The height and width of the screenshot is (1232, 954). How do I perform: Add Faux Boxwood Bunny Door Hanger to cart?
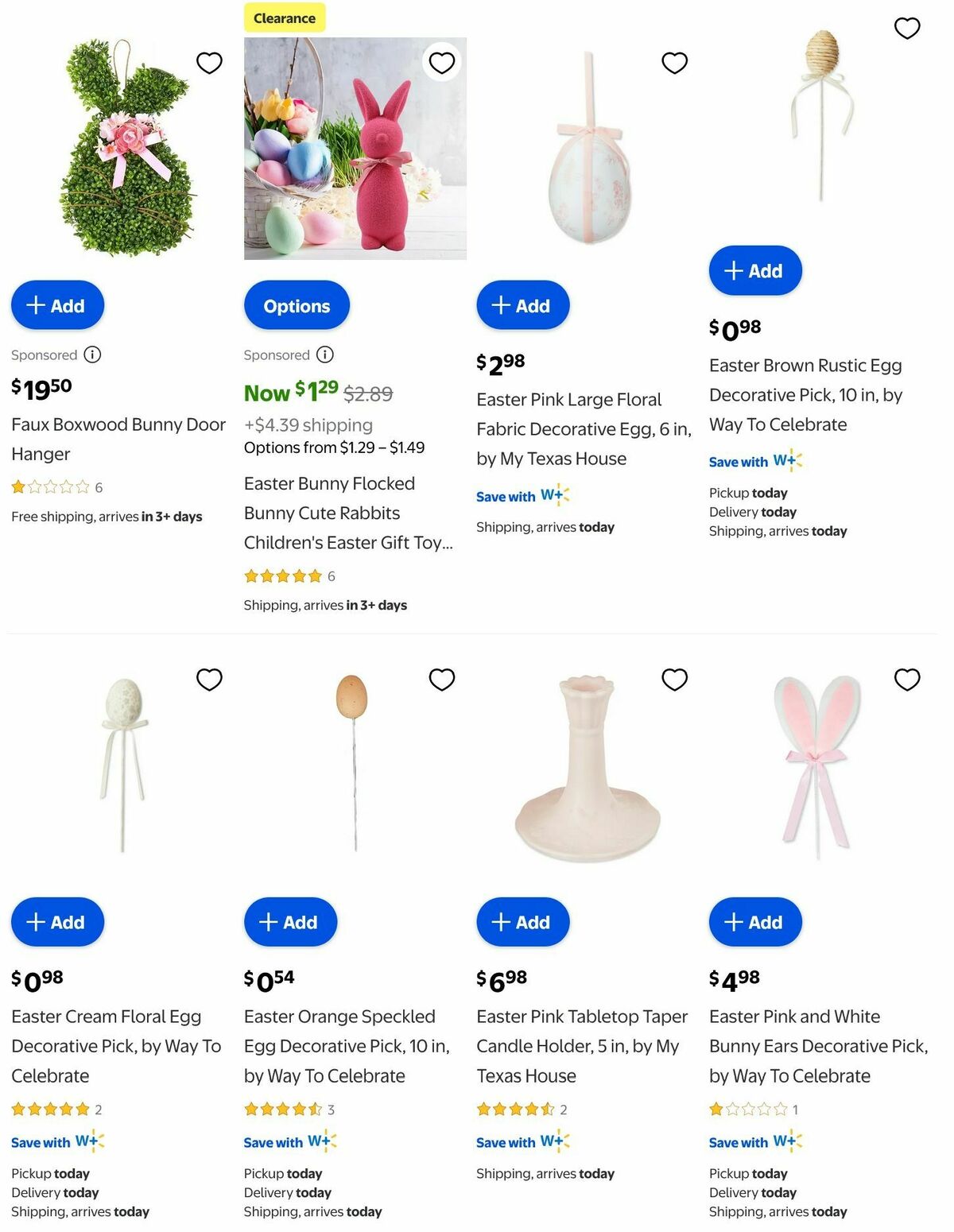57,305
